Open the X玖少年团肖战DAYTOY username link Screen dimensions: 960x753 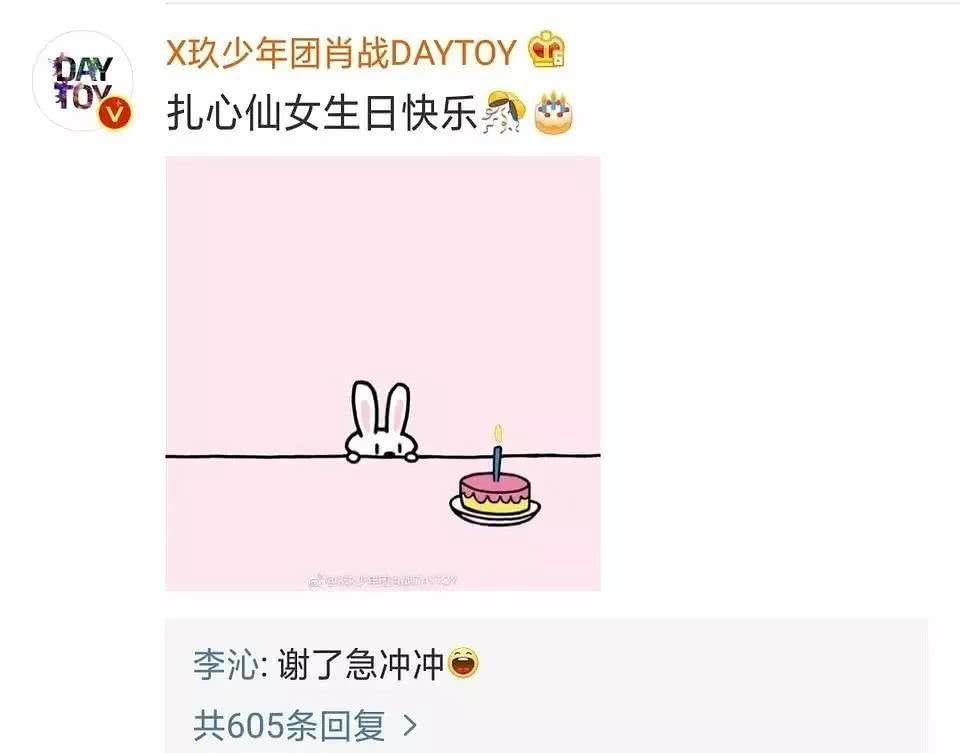pyautogui.click(x=340, y=52)
